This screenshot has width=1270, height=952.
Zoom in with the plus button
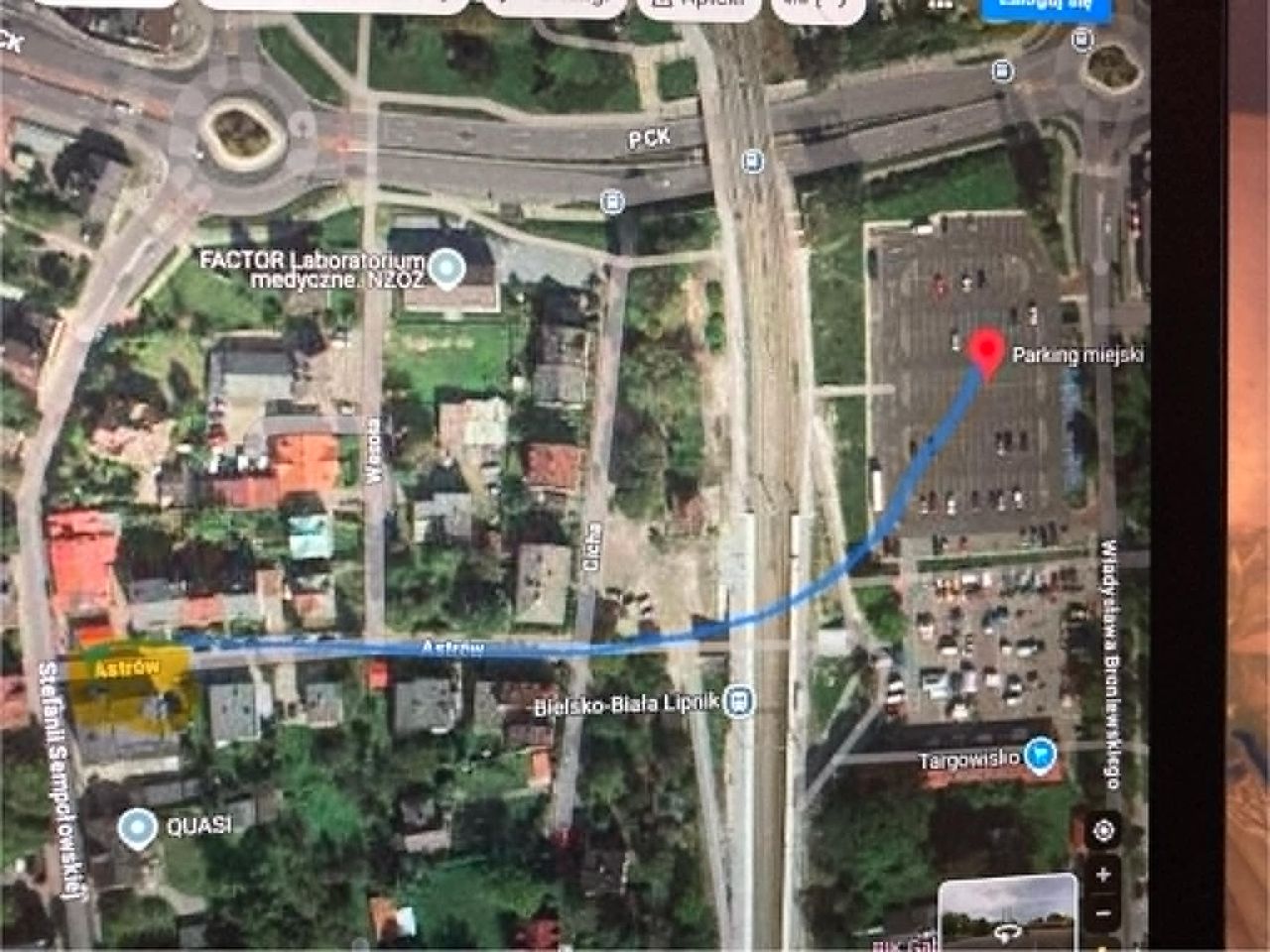[1103, 875]
